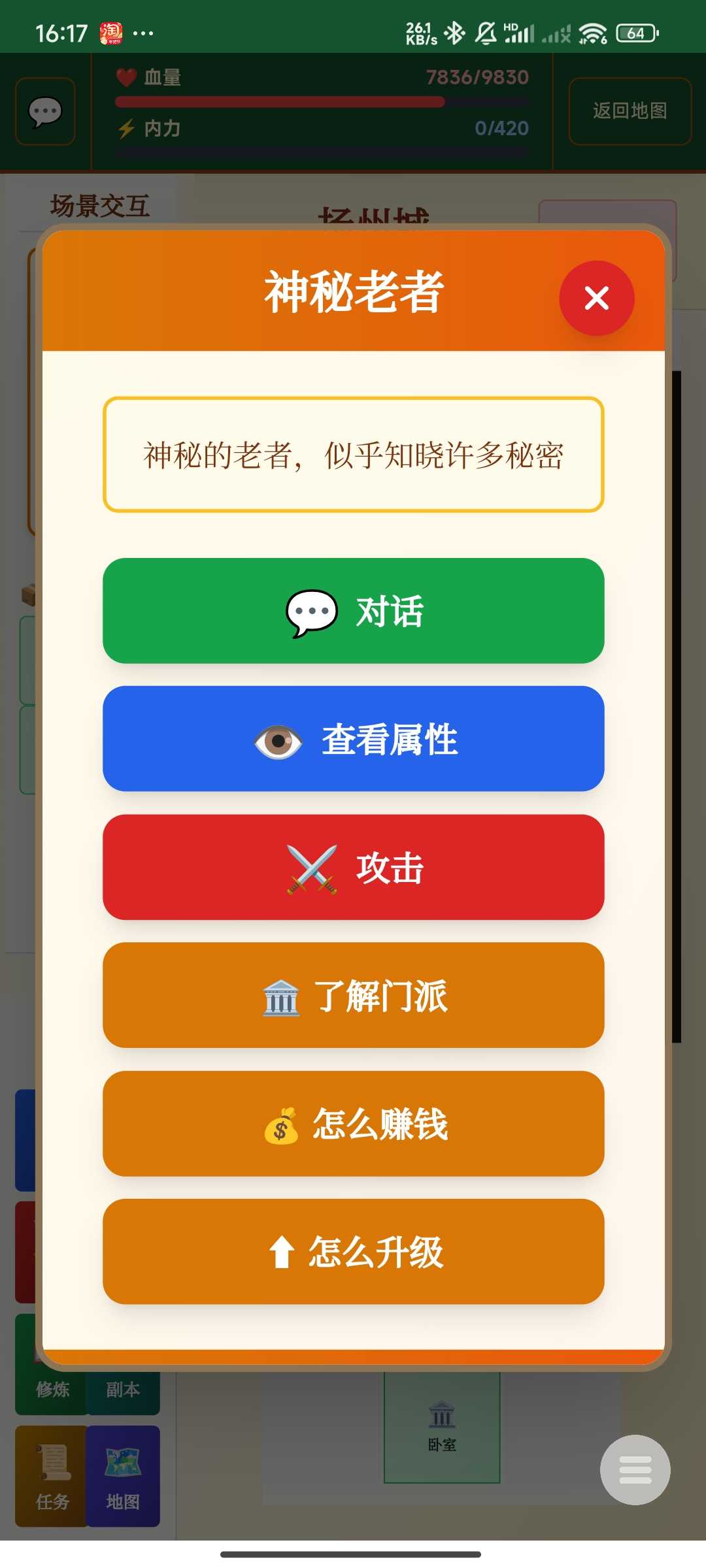Select 查看属性 to view attributes
This screenshot has height=1568, width=706.
pos(353,739)
